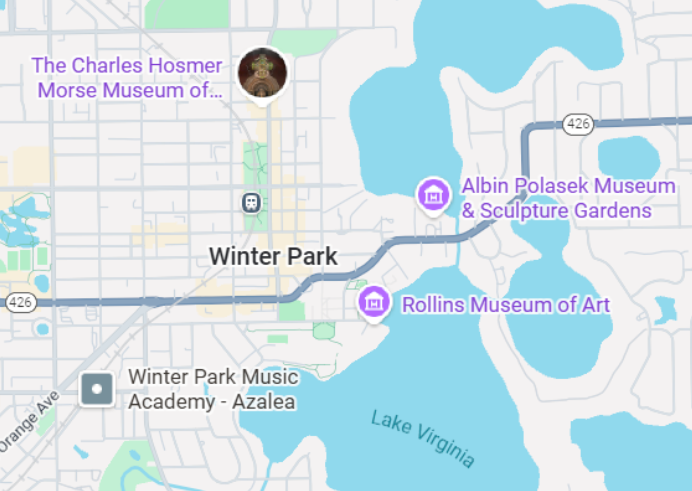Tap the Winter Park train station icon
Screen dimensions: 692x491
251,202
